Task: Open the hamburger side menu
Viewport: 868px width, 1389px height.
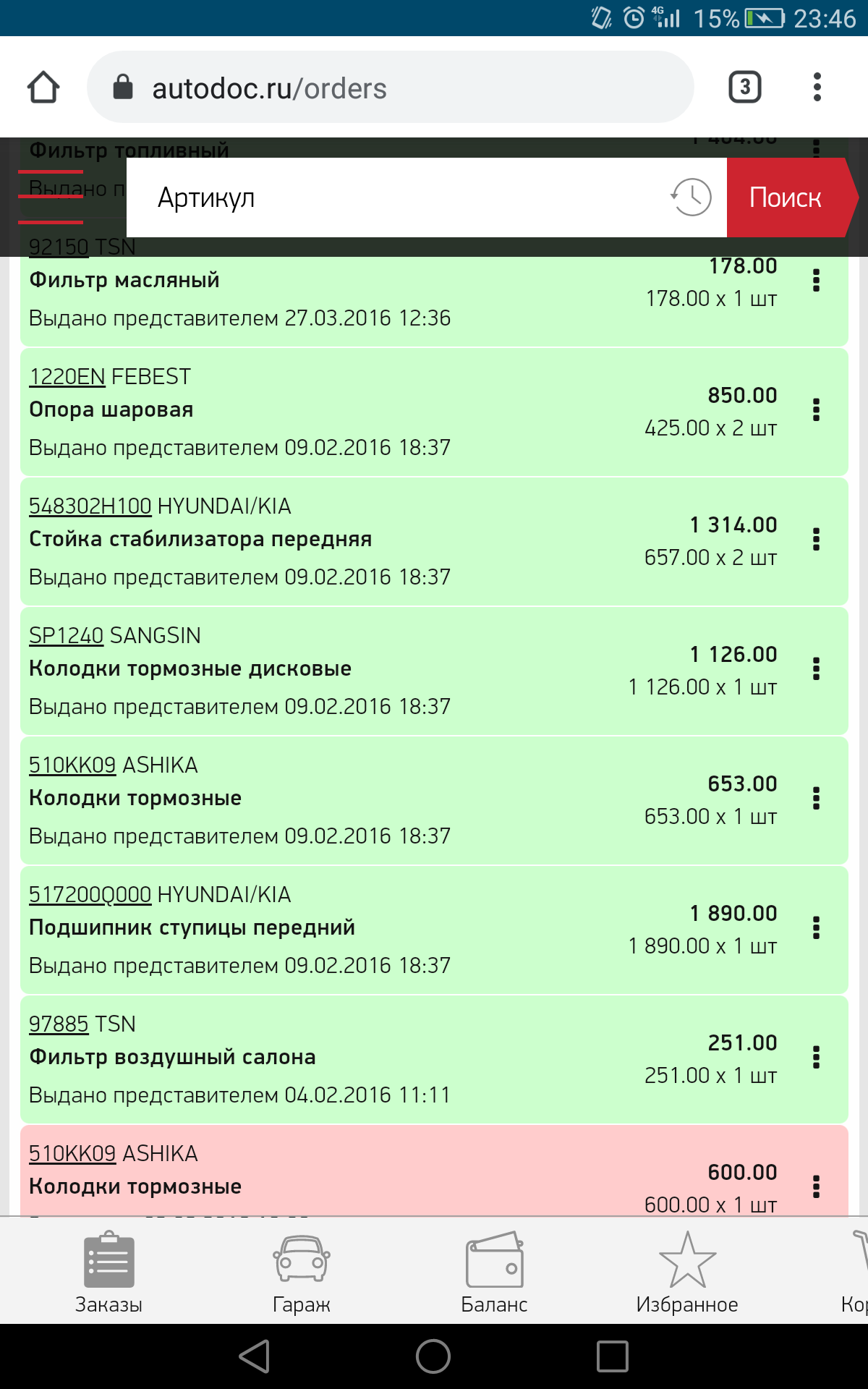Action: (x=51, y=197)
